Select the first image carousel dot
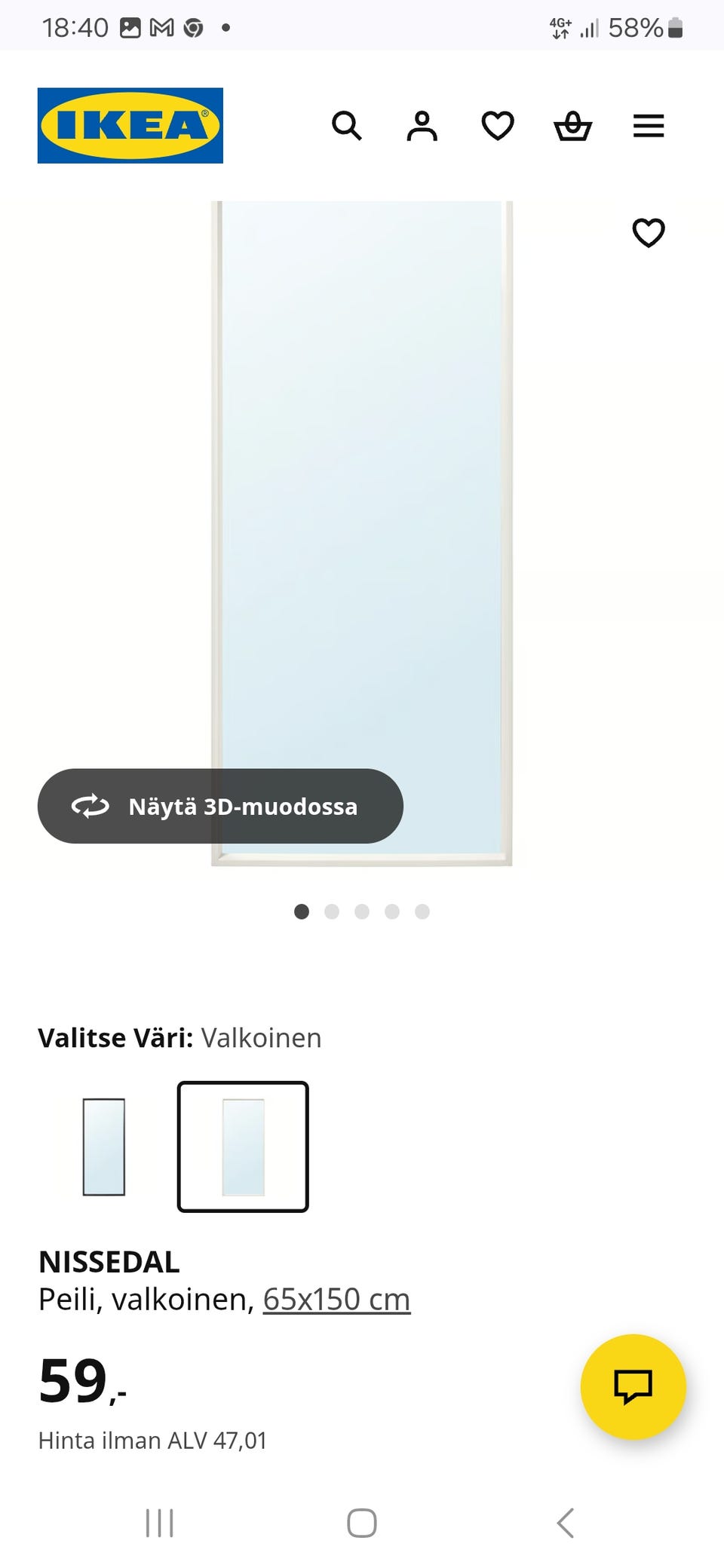Image resolution: width=724 pixels, height=1568 pixels. point(302,911)
